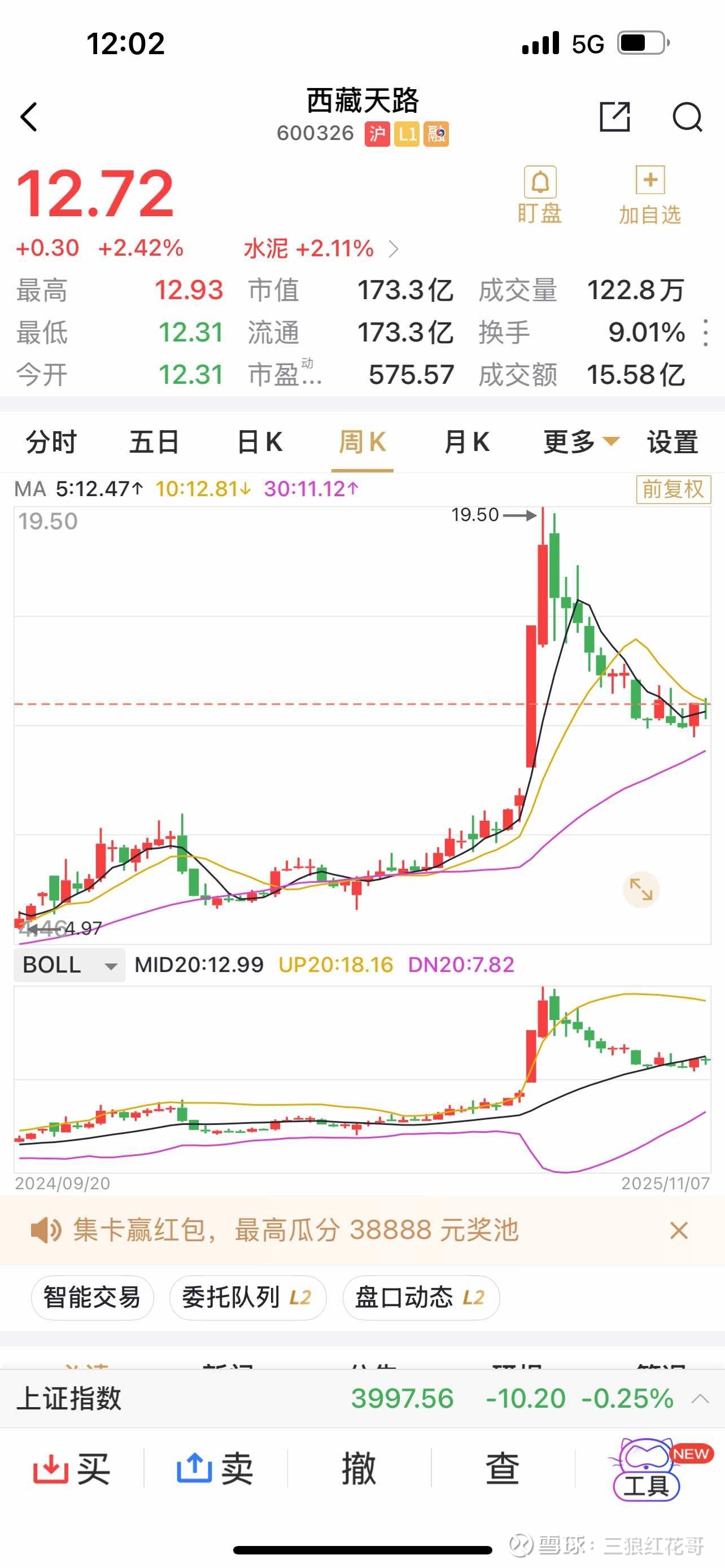Open the three-dot stats menu beside 换手

click(706, 333)
